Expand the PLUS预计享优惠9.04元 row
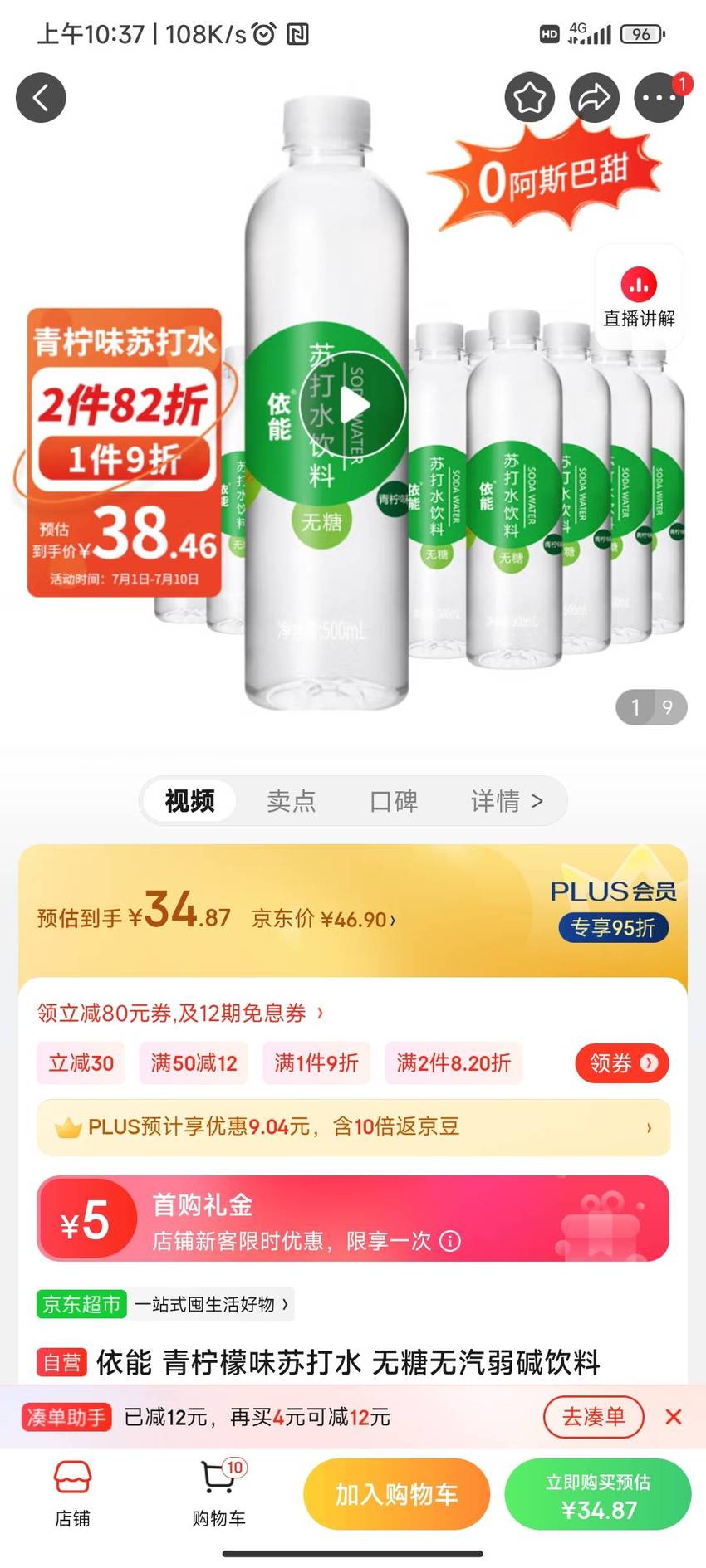 click(353, 1127)
